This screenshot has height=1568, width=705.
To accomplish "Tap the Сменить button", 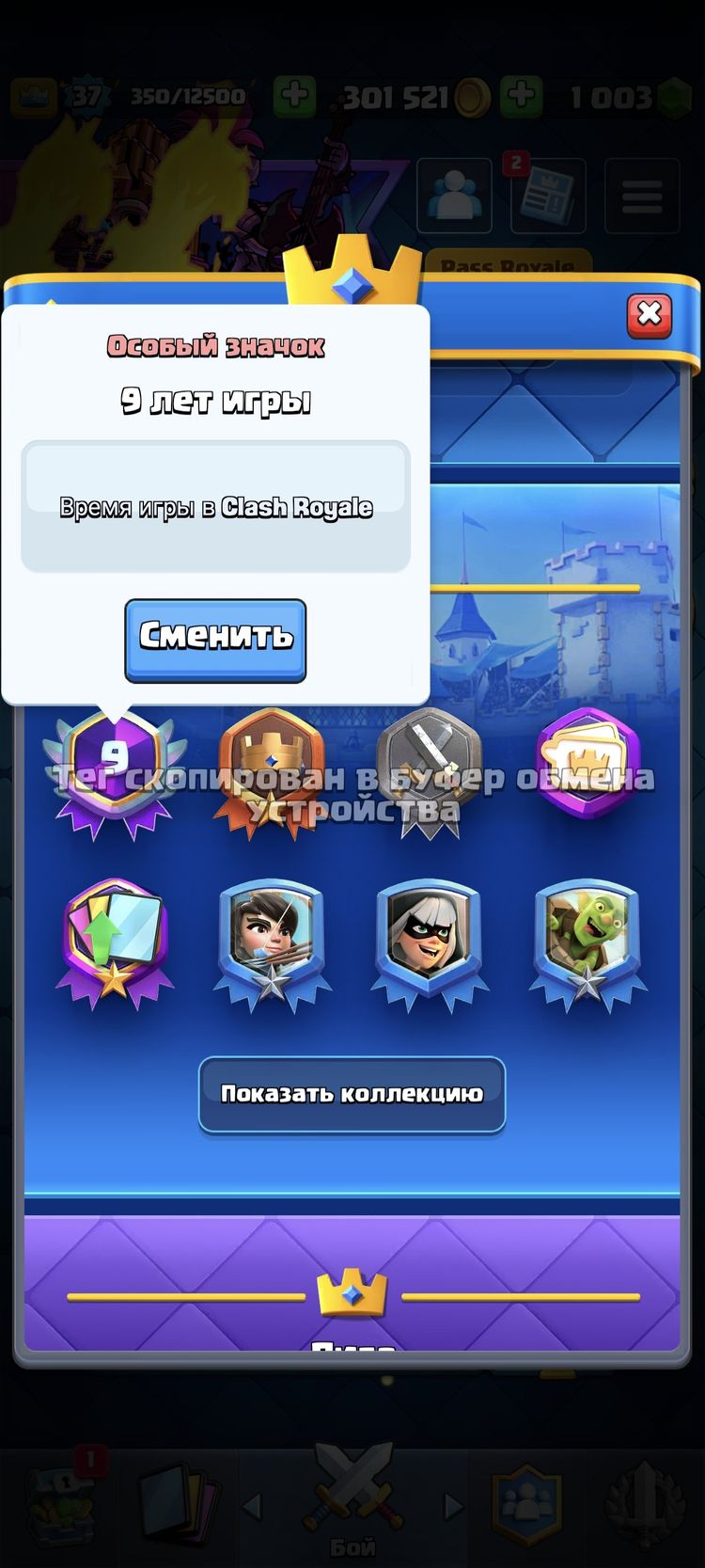I will point(215,639).
